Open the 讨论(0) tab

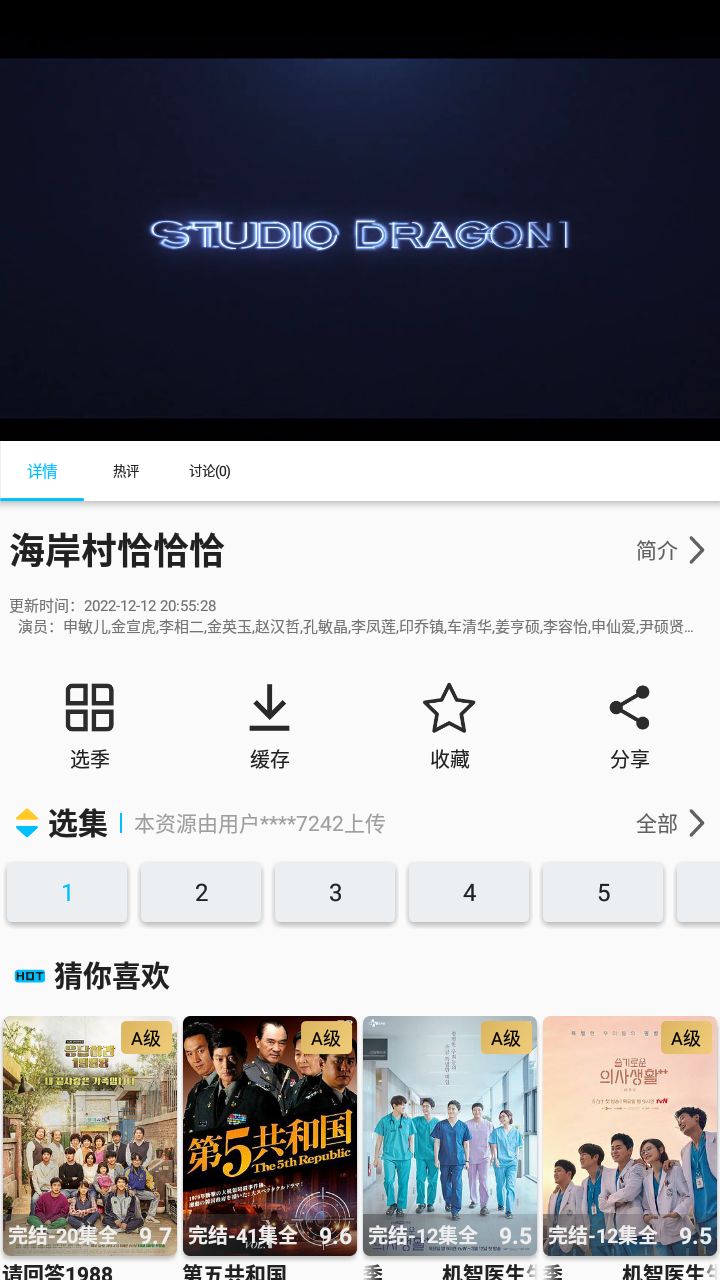tap(210, 471)
